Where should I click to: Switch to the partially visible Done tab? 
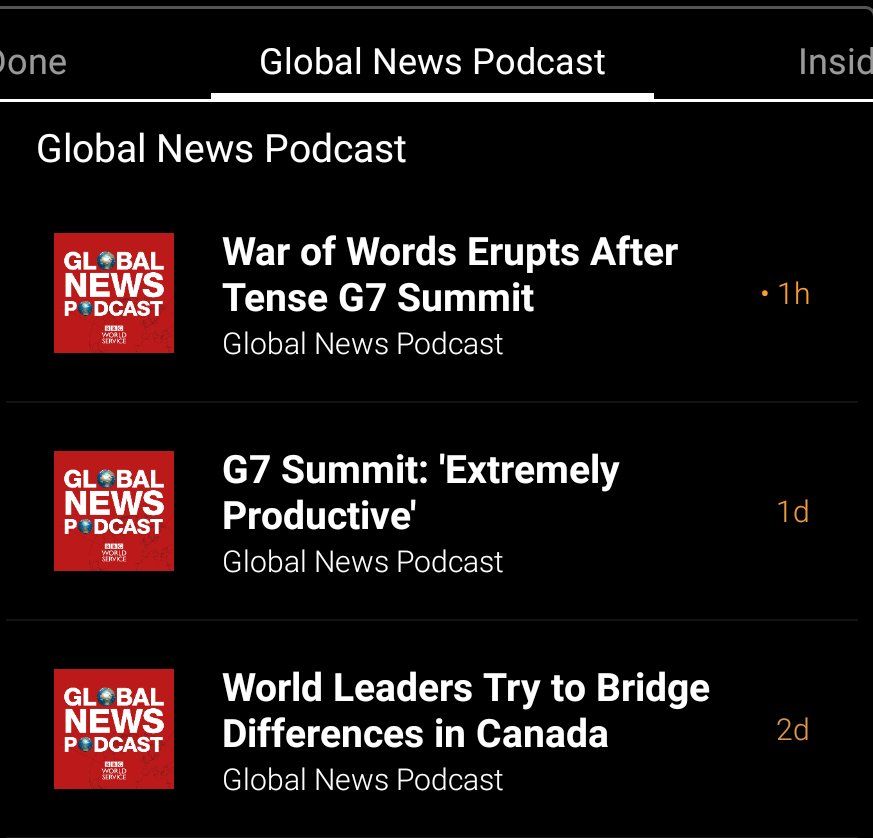click(32, 62)
